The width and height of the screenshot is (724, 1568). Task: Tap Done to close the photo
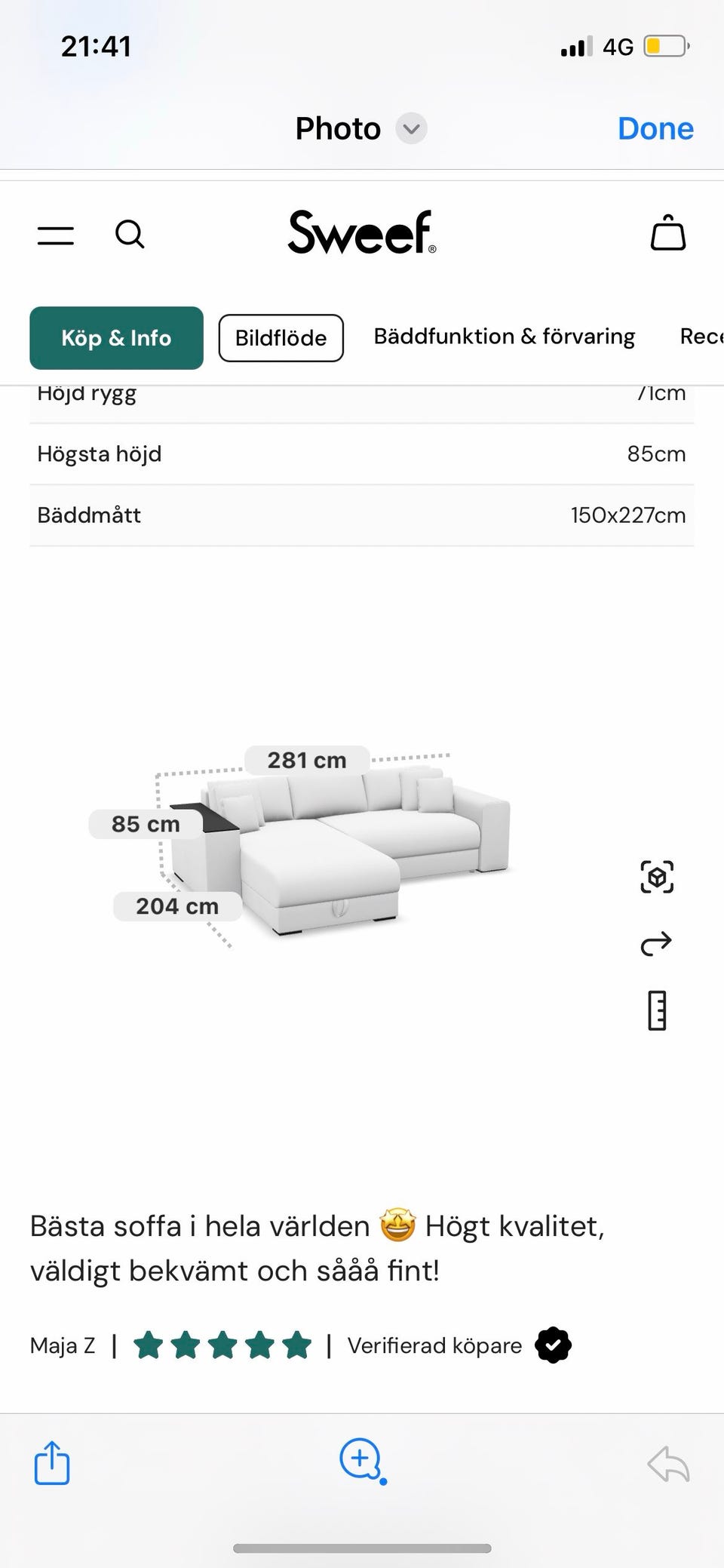(655, 128)
